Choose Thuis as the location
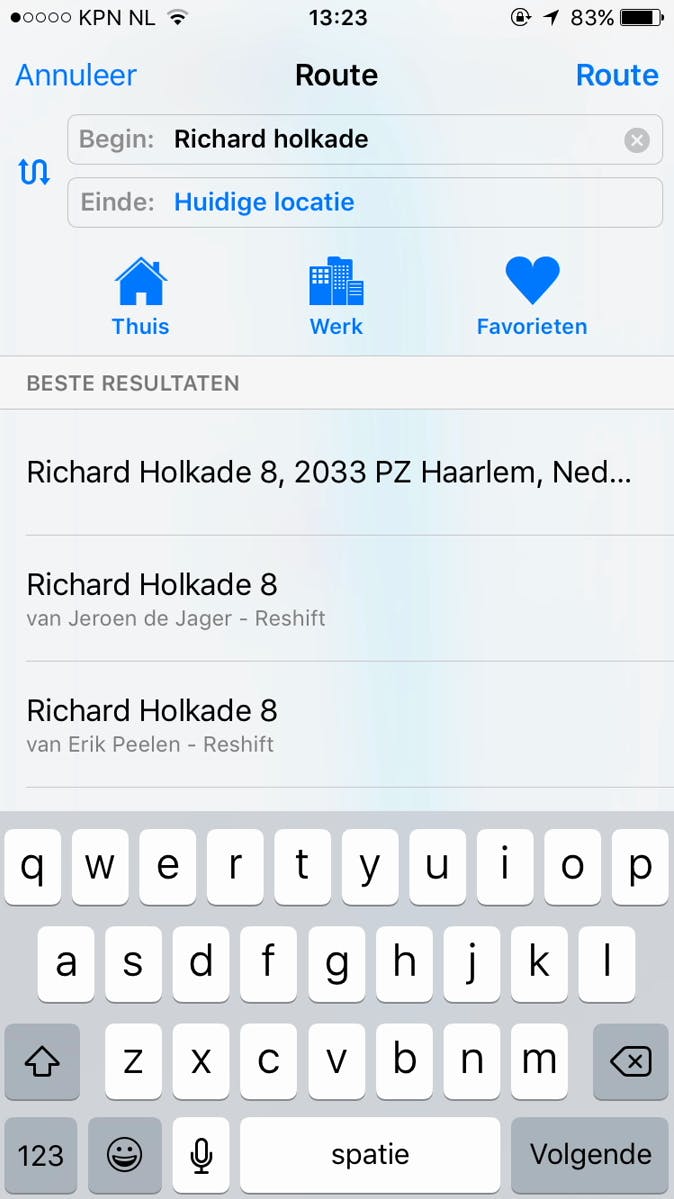 tap(141, 297)
